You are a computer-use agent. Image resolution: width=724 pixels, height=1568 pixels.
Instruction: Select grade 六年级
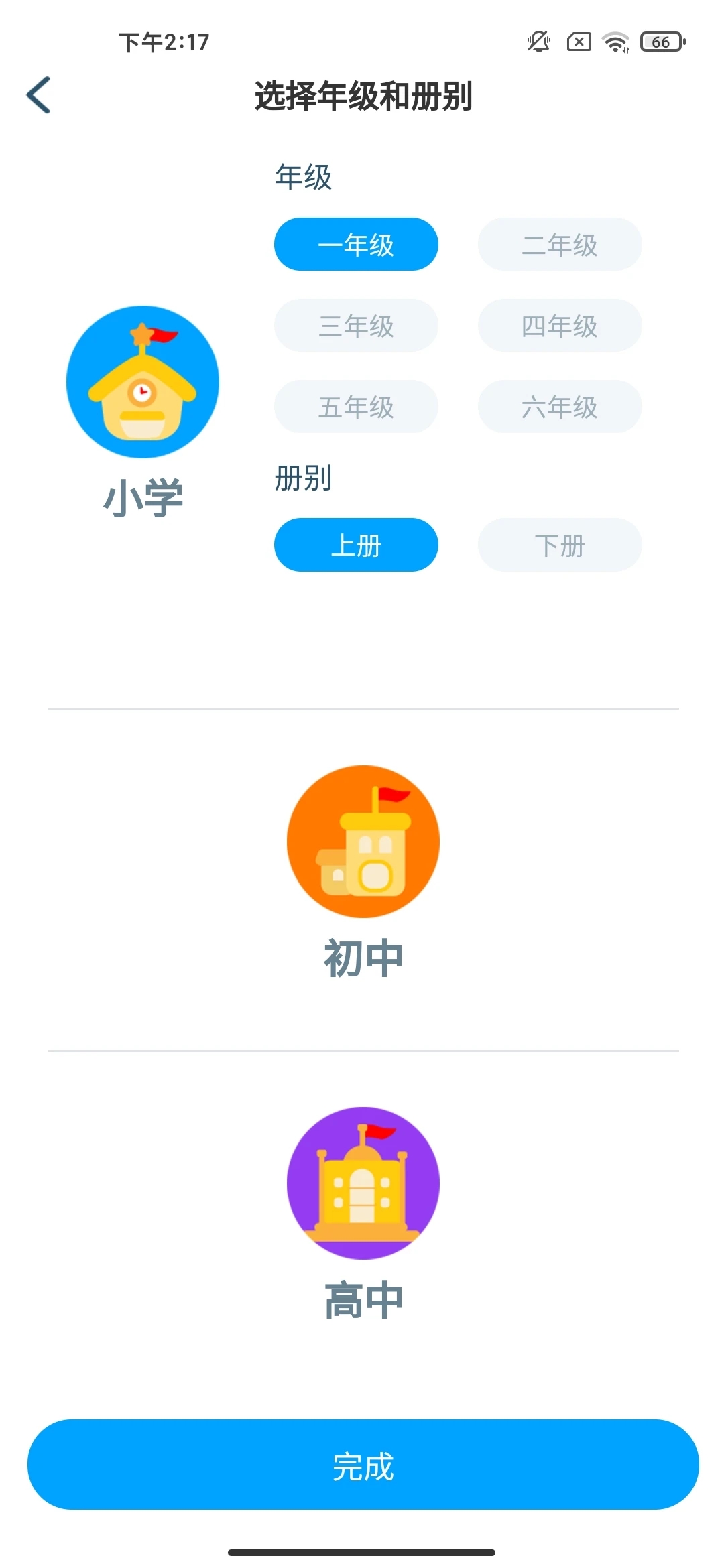(x=559, y=406)
